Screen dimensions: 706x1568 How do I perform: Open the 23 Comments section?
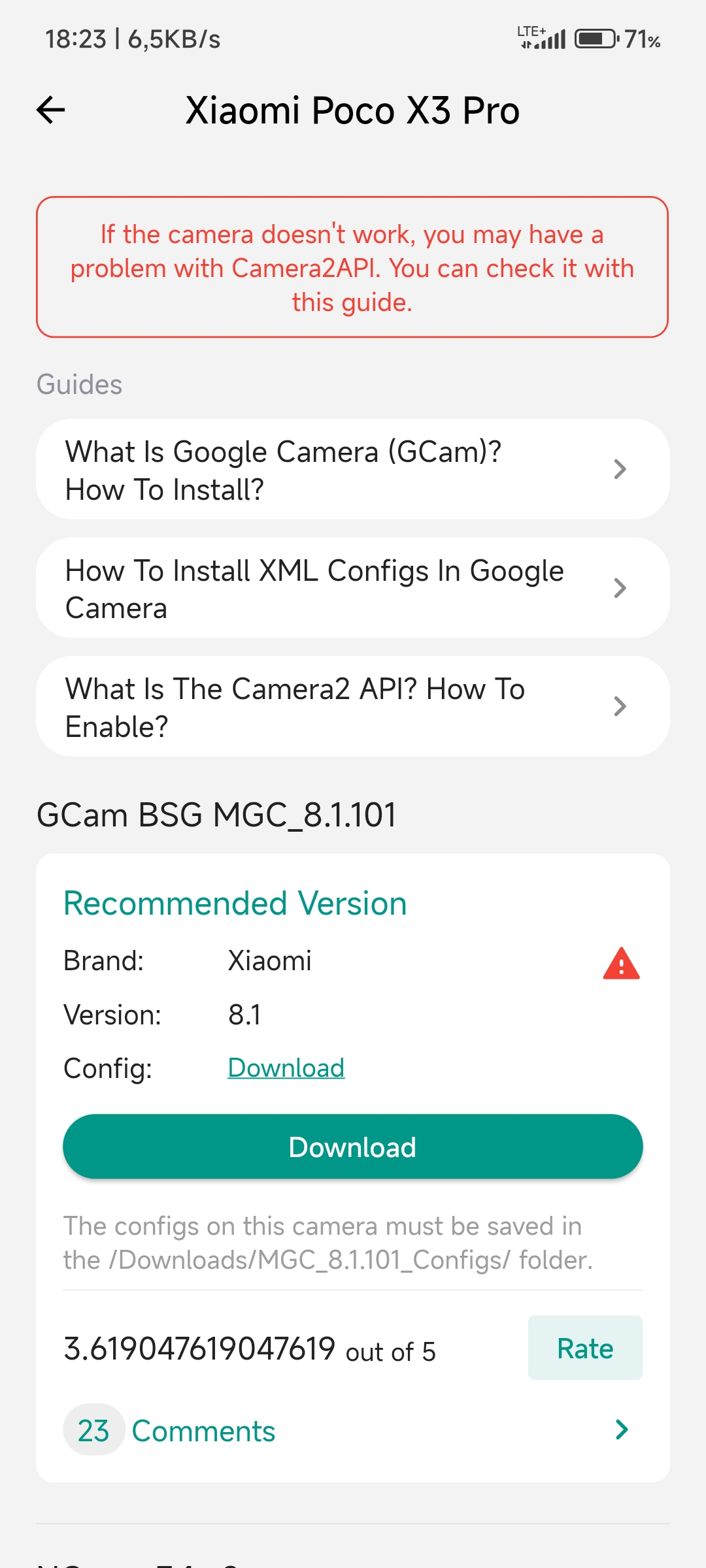point(352,1431)
